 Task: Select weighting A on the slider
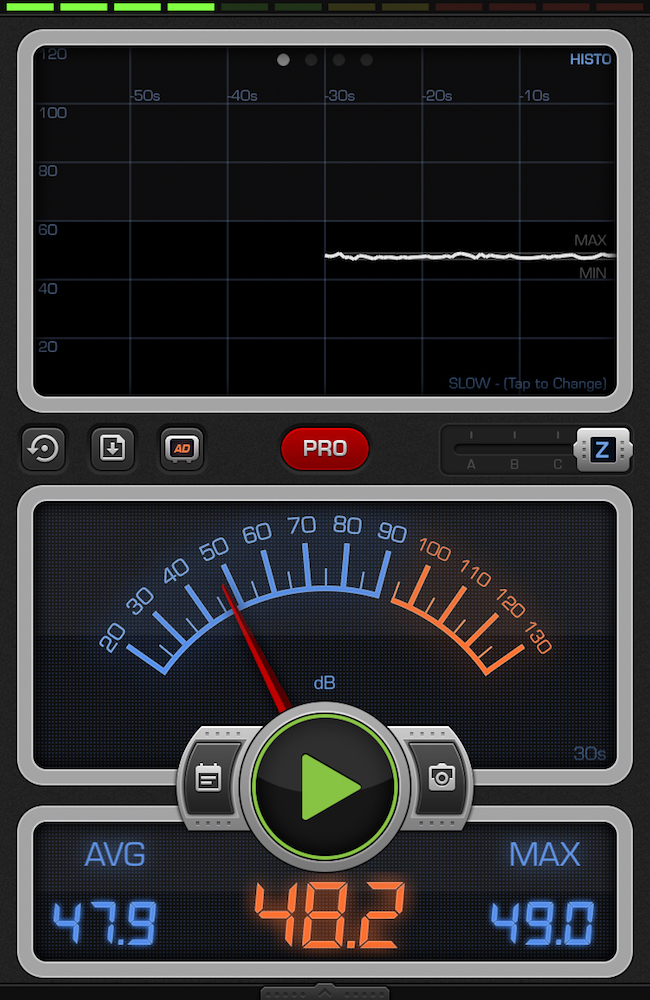[471, 464]
